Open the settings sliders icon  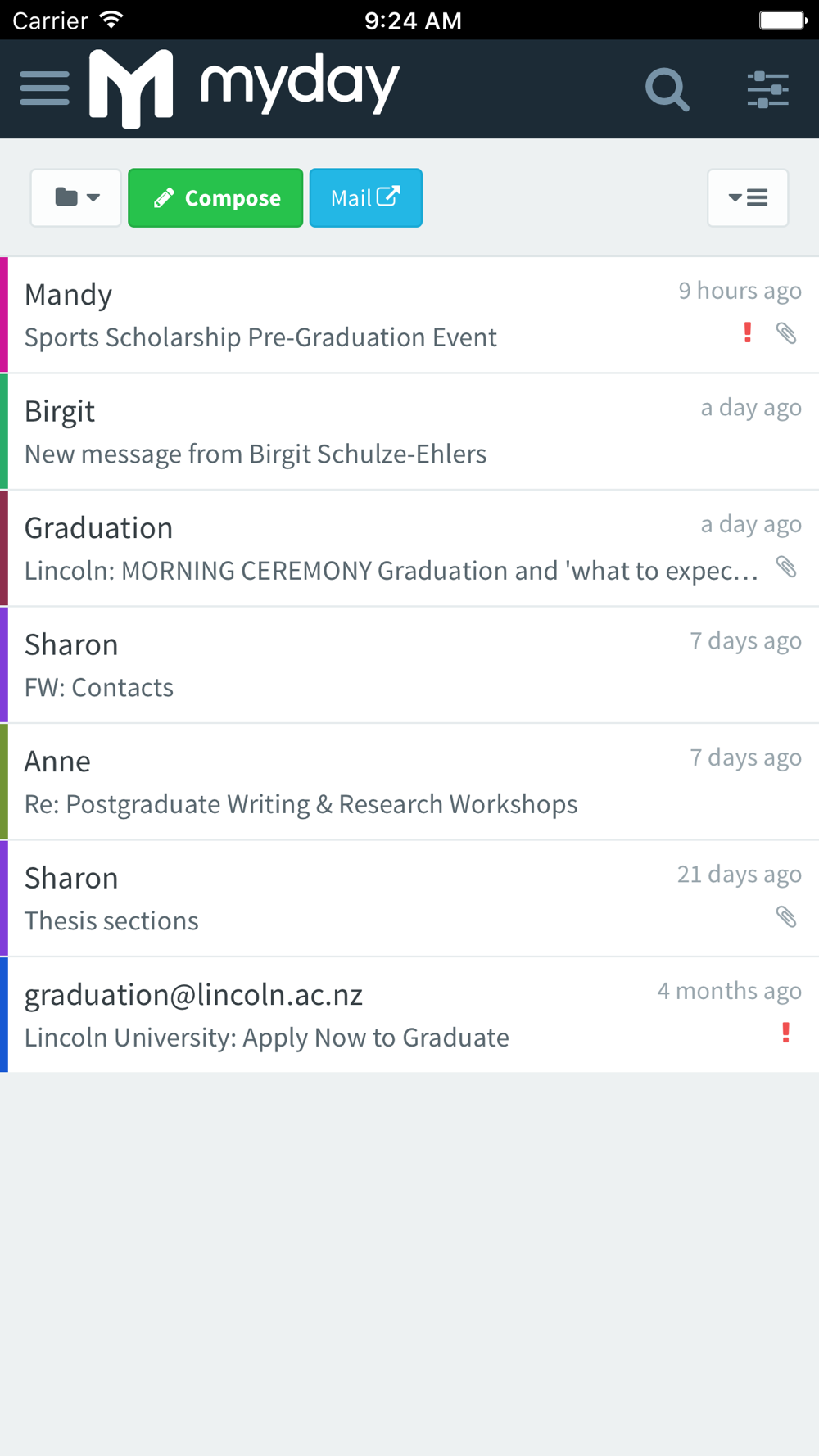click(767, 89)
